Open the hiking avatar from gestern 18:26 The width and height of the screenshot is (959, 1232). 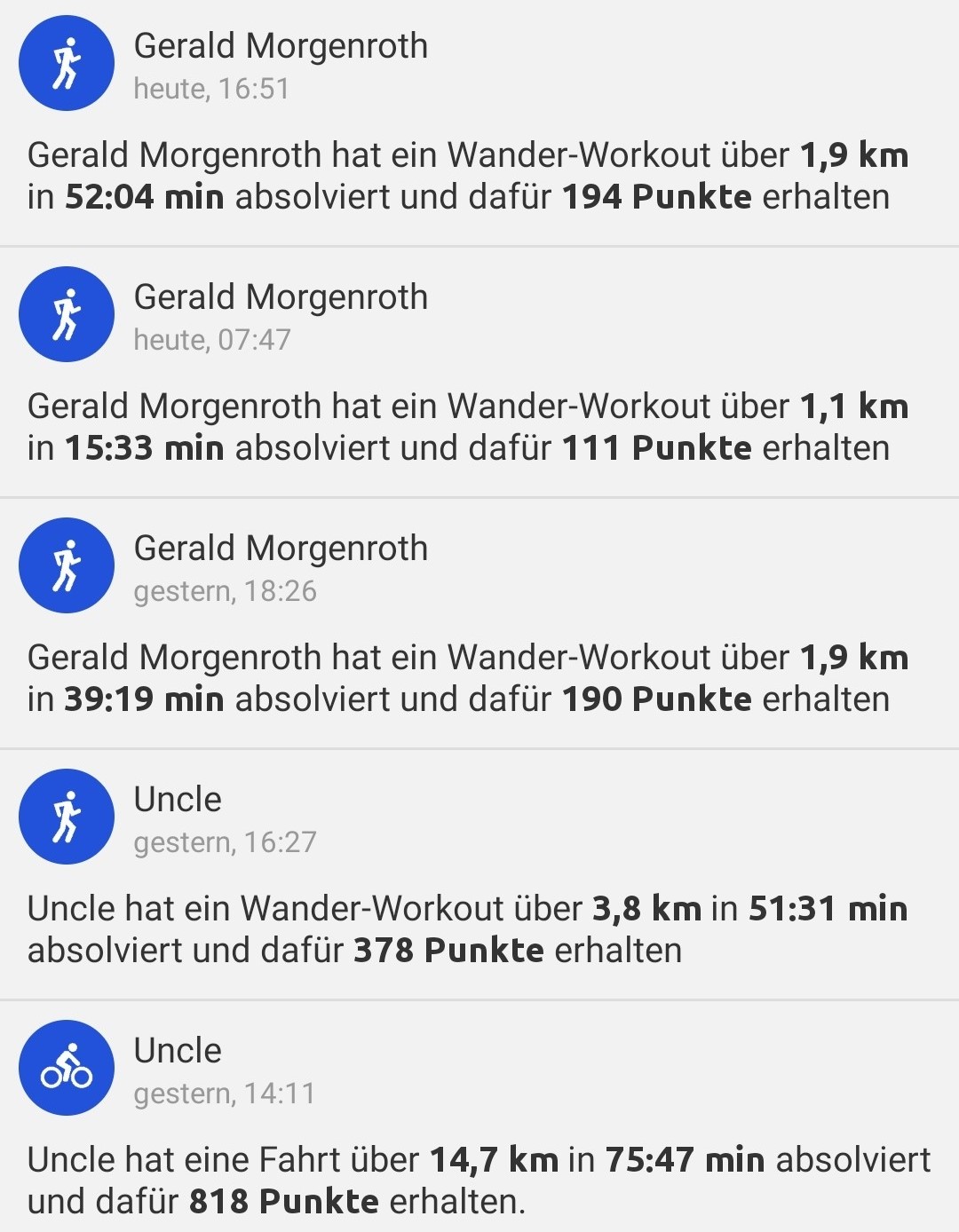click(66, 565)
